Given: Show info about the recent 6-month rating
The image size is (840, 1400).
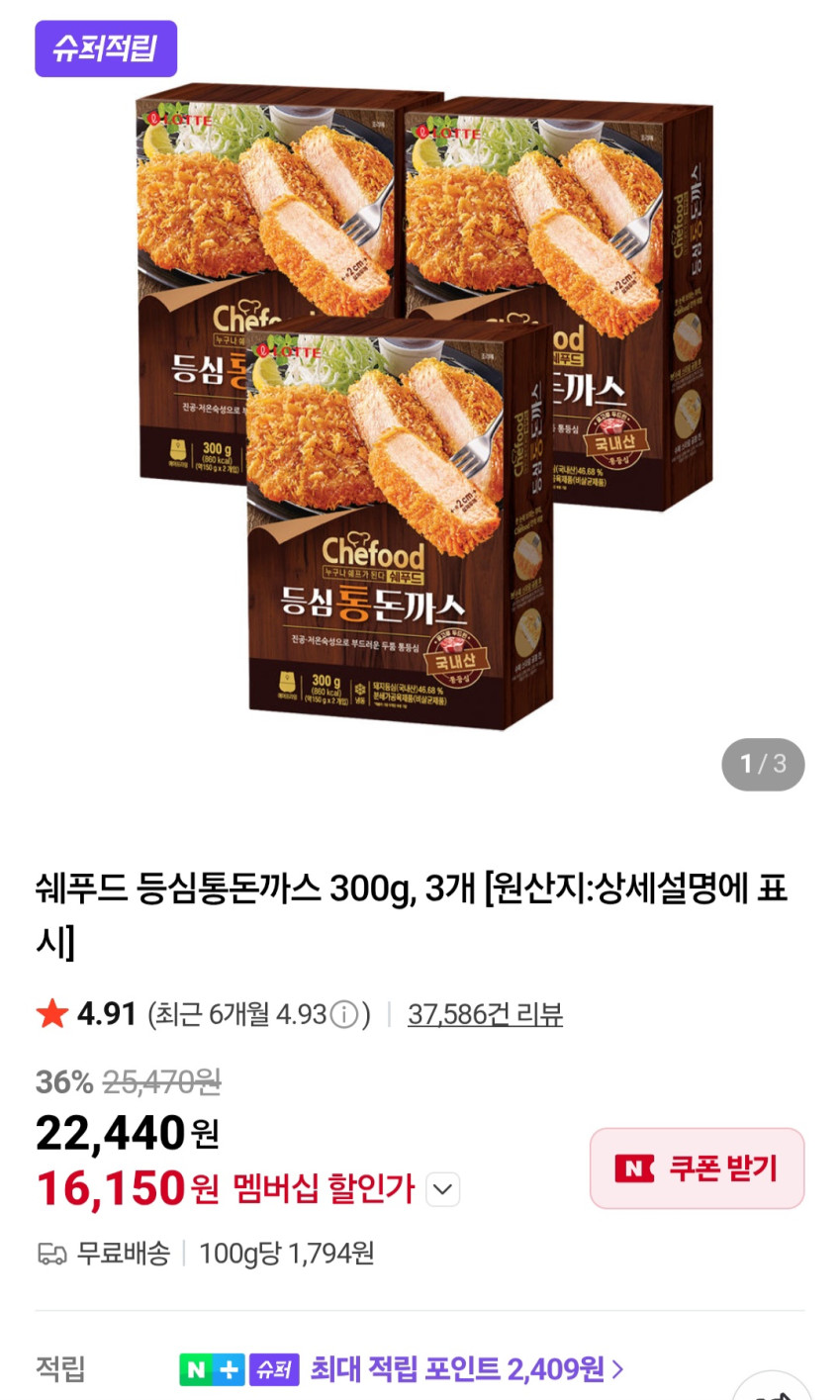Looking at the screenshot, I should tap(343, 1015).
